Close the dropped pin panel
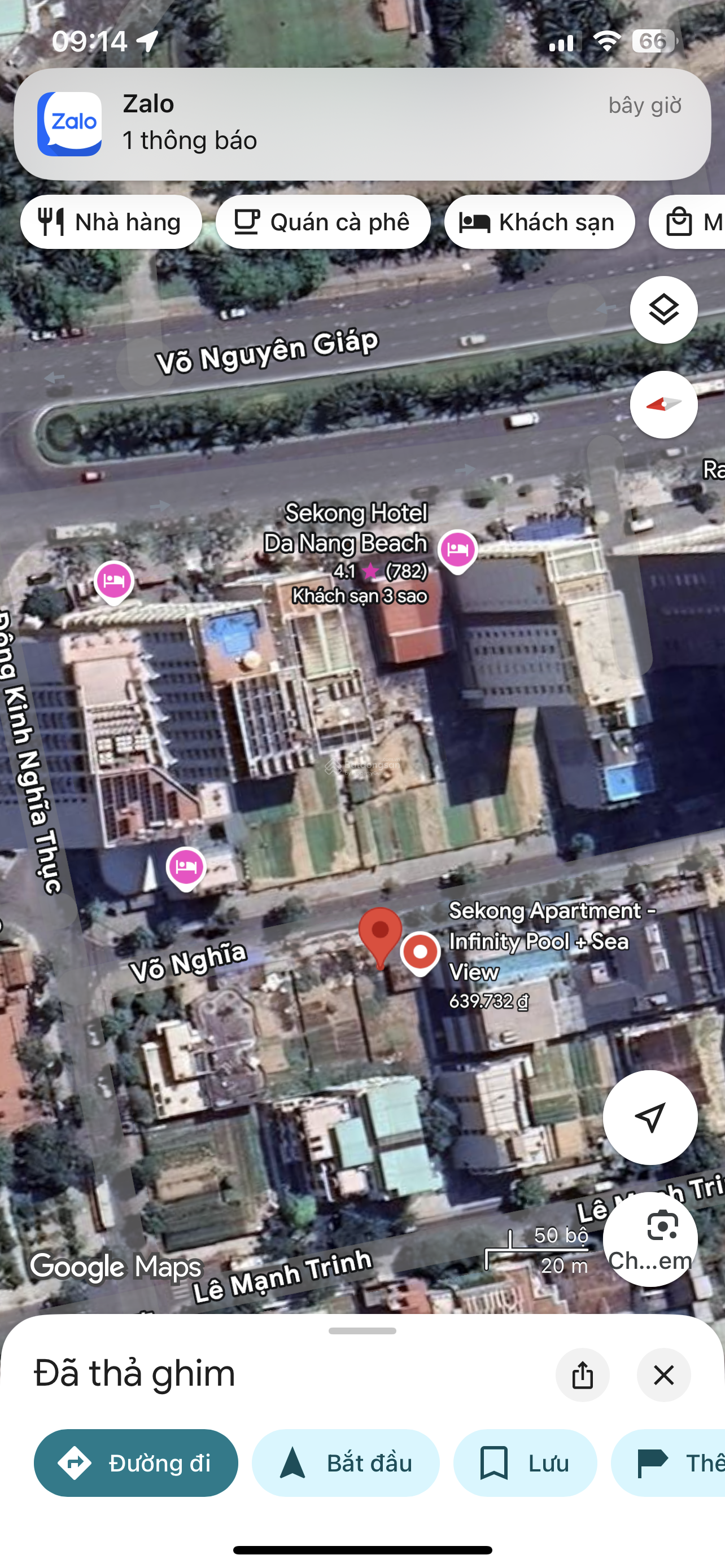Viewport: 725px width, 1568px height. pos(663,1374)
